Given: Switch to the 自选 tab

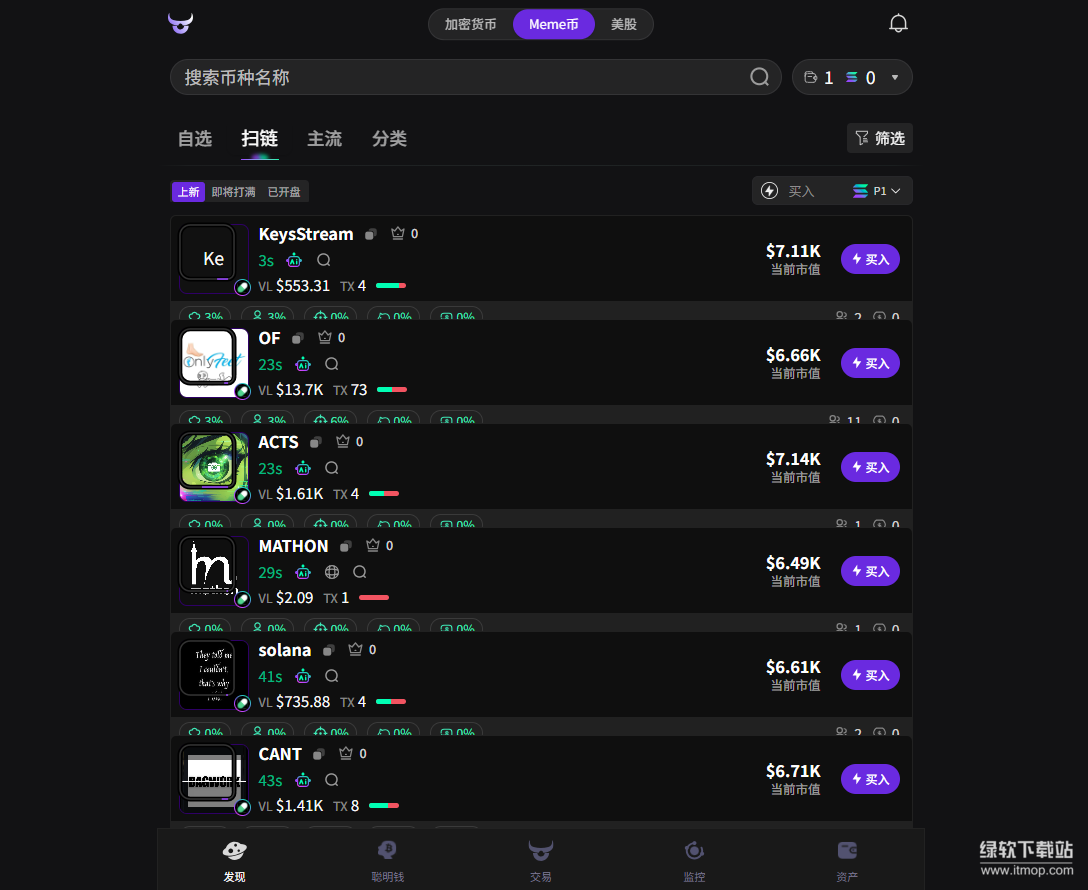Looking at the screenshot, I should (x=195, y=139).
